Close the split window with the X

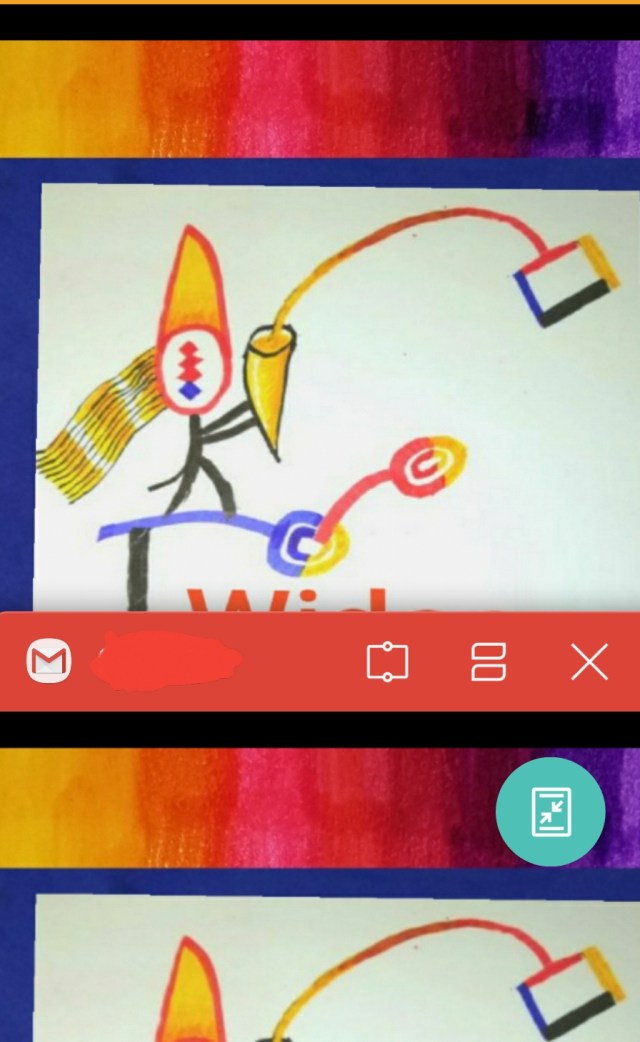589,662
